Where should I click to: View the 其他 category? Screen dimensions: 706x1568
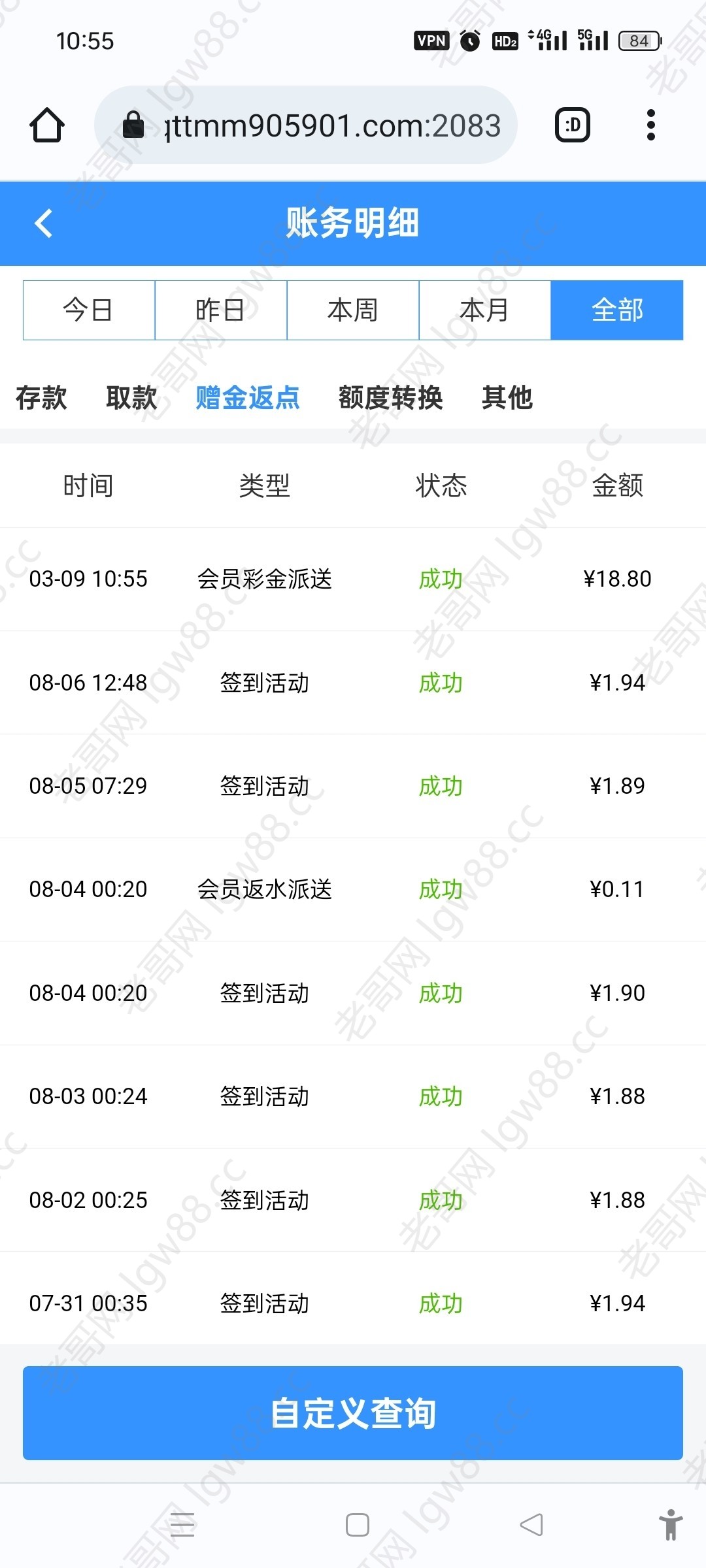(507, 398)
